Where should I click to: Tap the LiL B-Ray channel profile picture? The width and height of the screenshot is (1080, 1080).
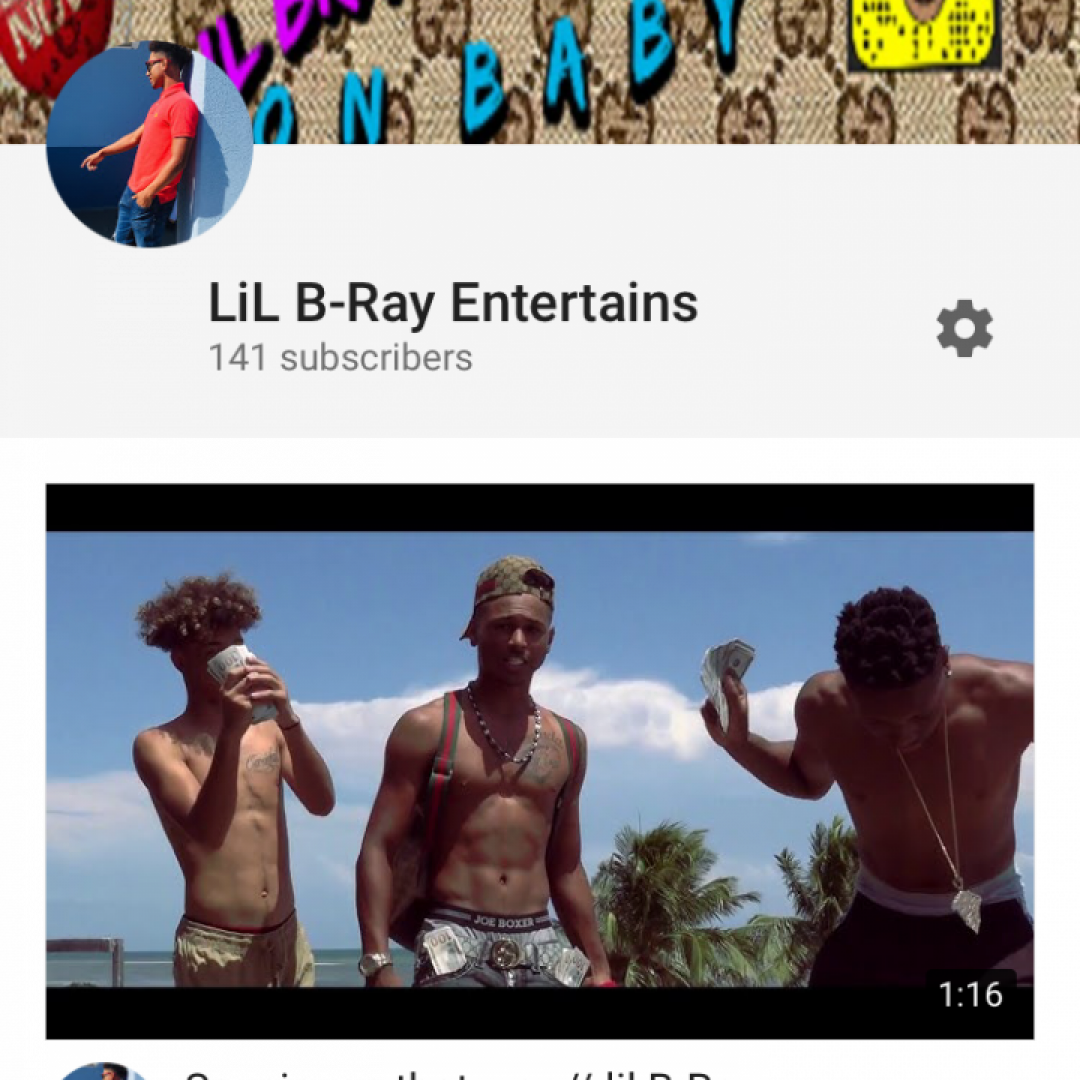pos(150,145)
